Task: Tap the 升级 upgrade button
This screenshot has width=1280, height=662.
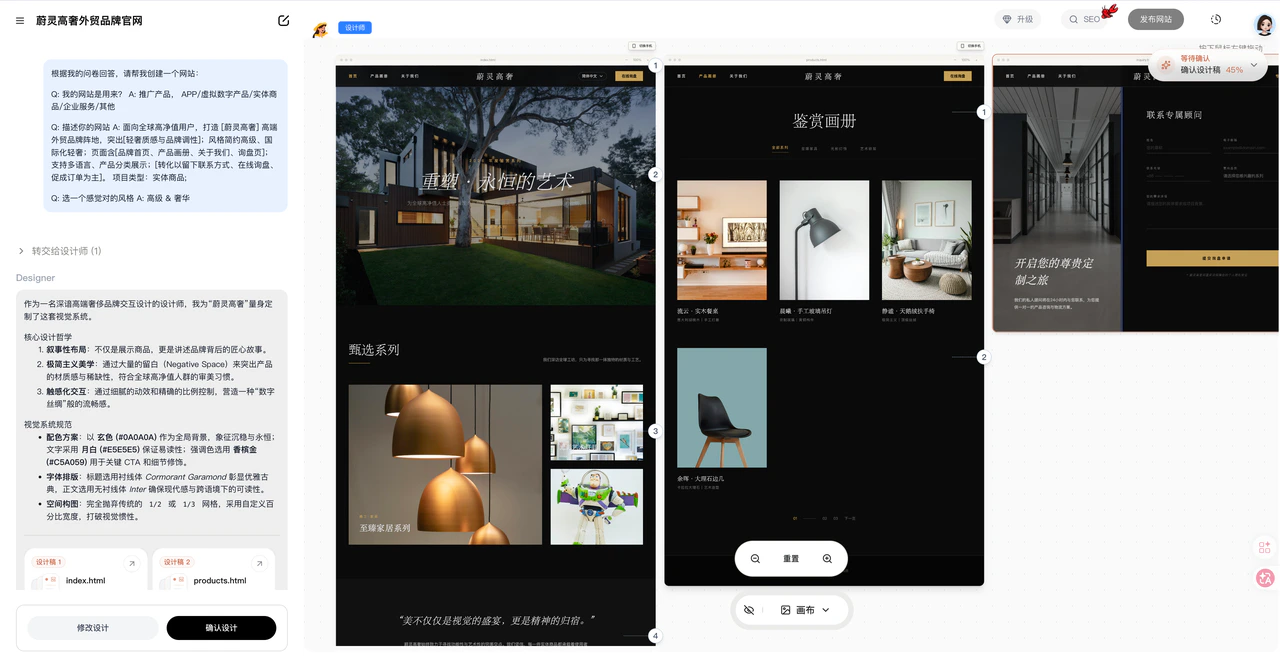Action: coord(1018,19)
